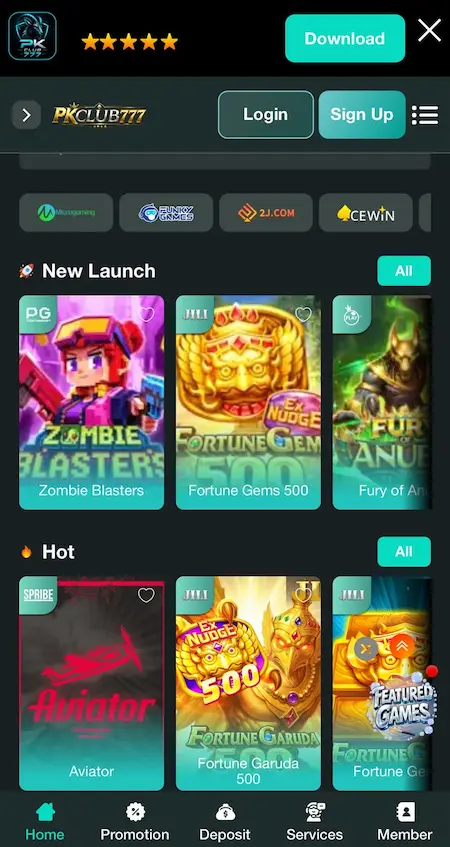Image resolution: width=450 pixels, height=847 pixels.
Task: Switch to the Promotion tab
Action: point(135,821)
